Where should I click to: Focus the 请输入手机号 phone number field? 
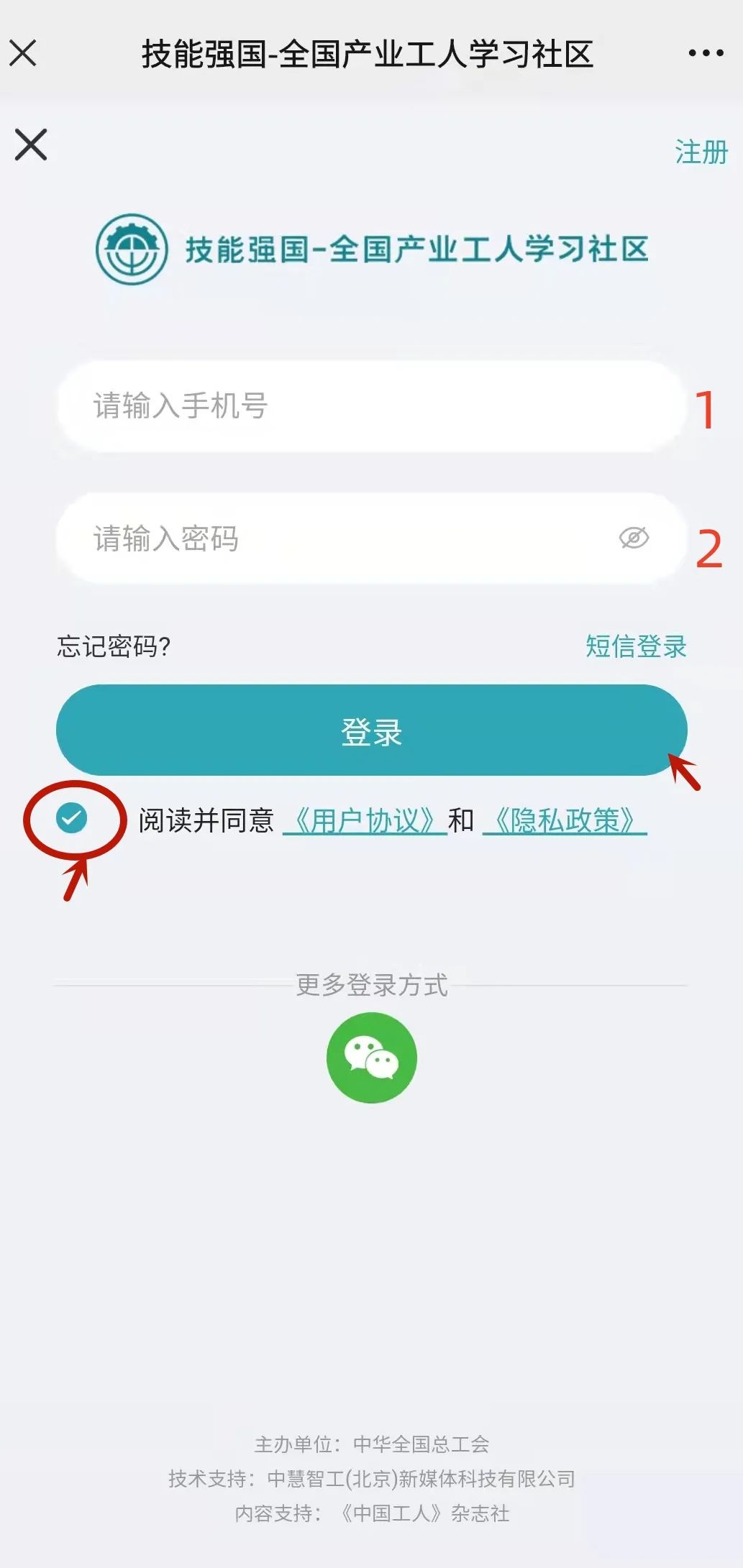click(x=370, y=406)
